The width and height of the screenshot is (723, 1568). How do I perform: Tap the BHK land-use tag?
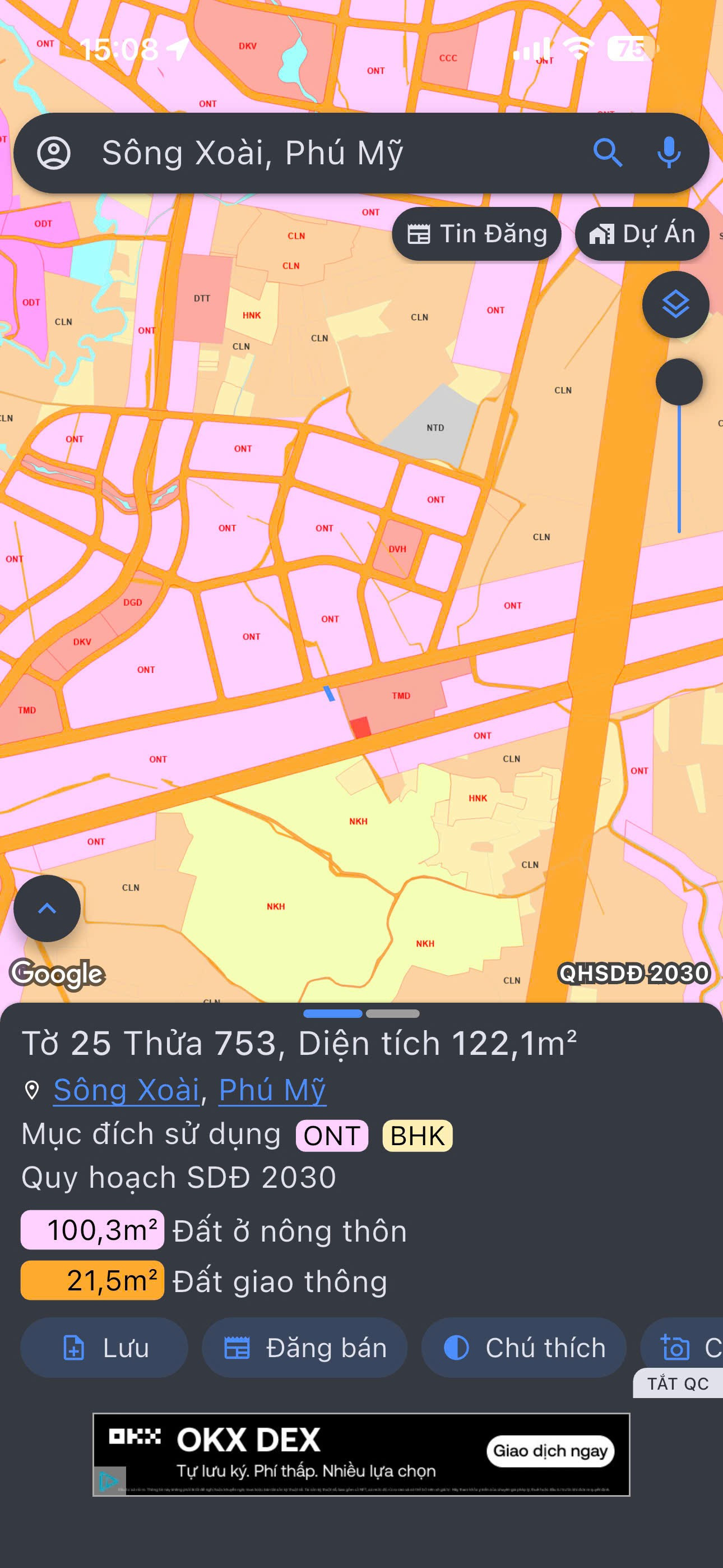pos(418,1136)
